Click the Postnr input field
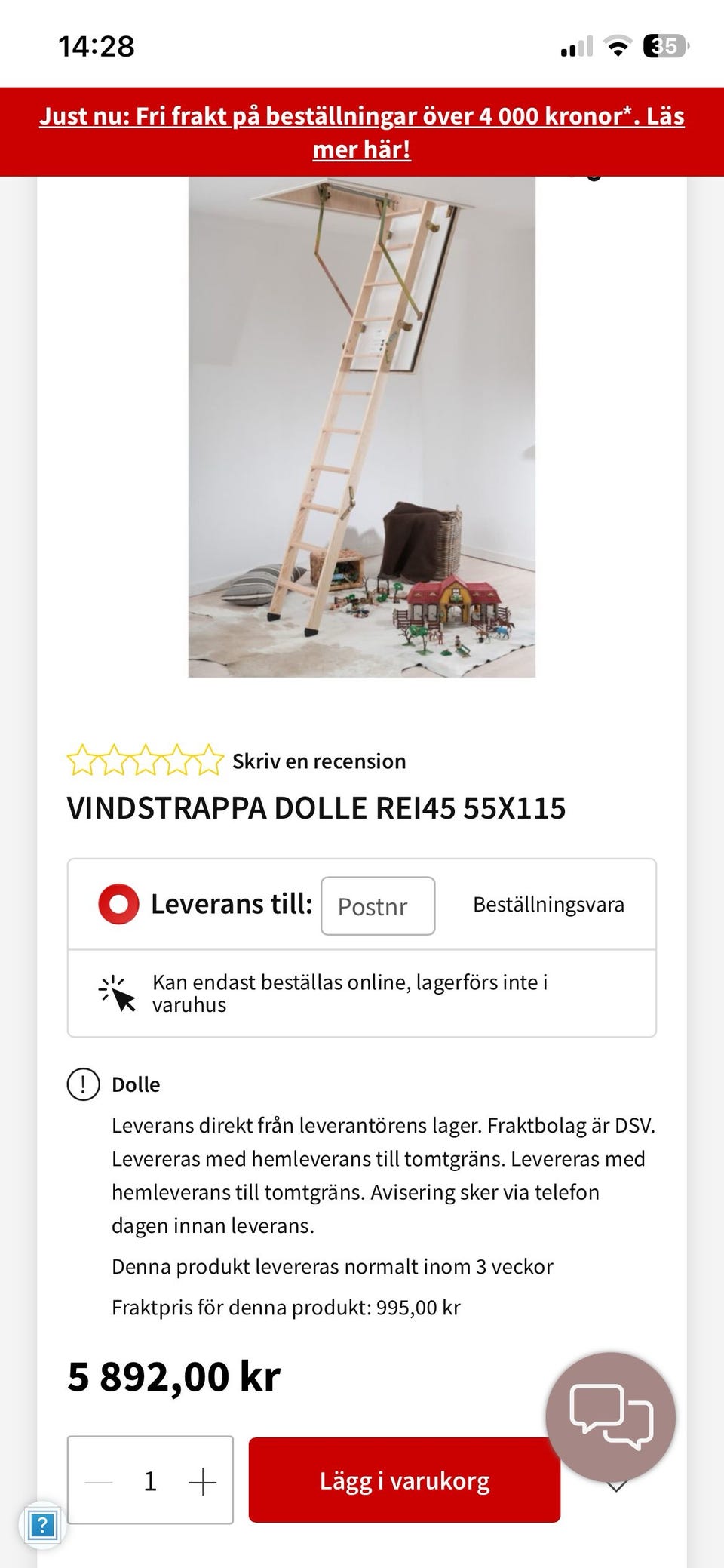Screen dimensions: 724x1568 (x=377, y=905)
